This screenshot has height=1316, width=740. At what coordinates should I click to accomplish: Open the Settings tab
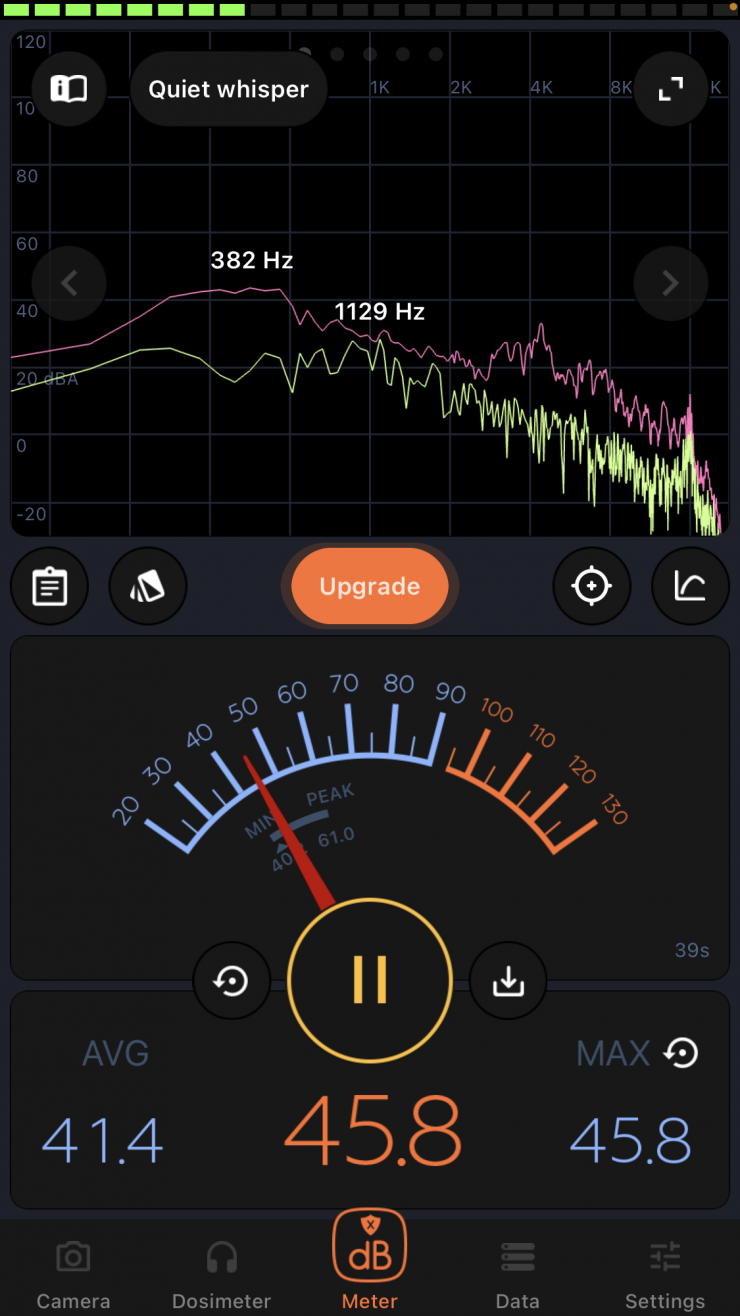tap(665, 1274)
